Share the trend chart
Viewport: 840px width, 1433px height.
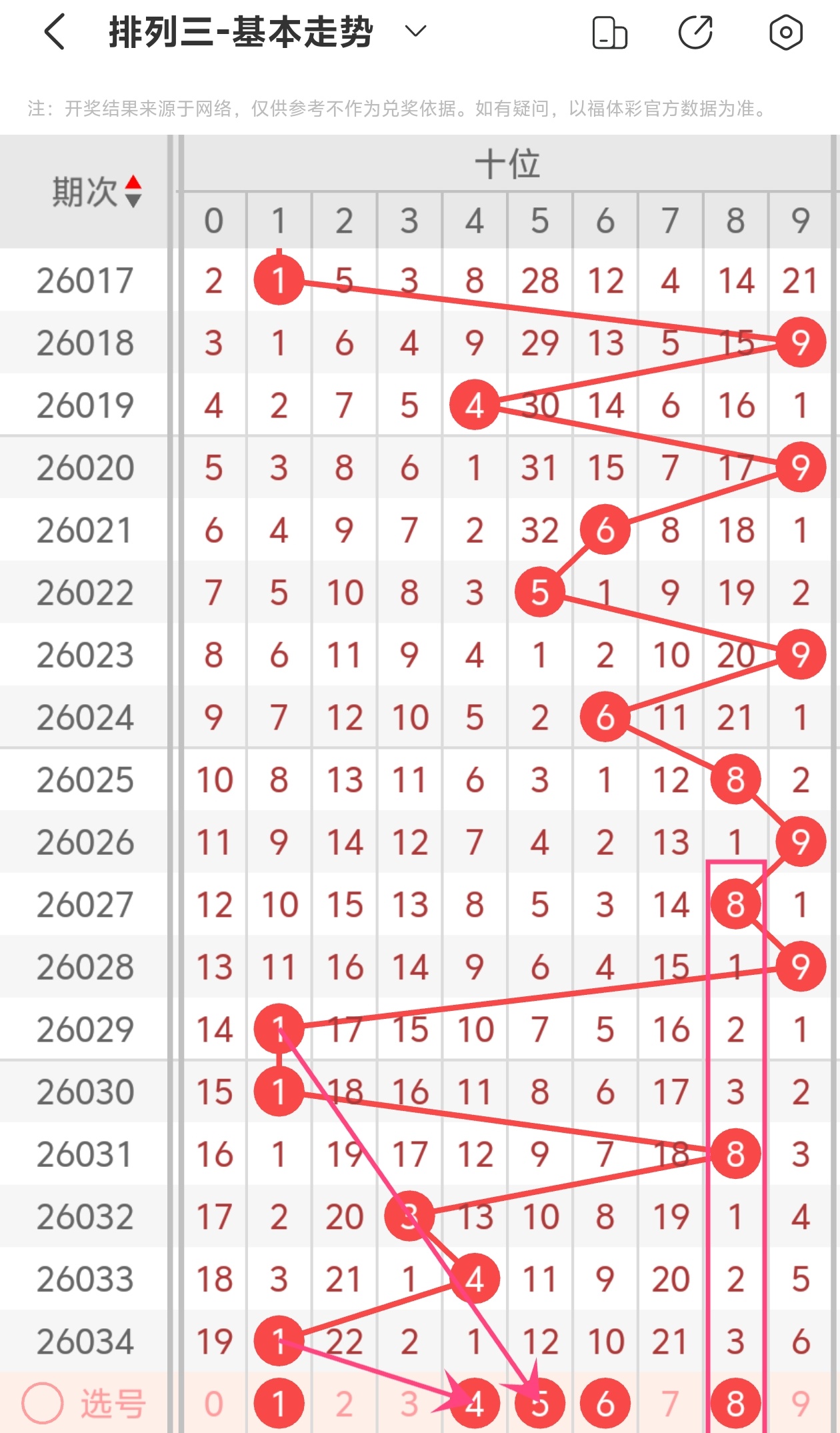click(695, 33)
